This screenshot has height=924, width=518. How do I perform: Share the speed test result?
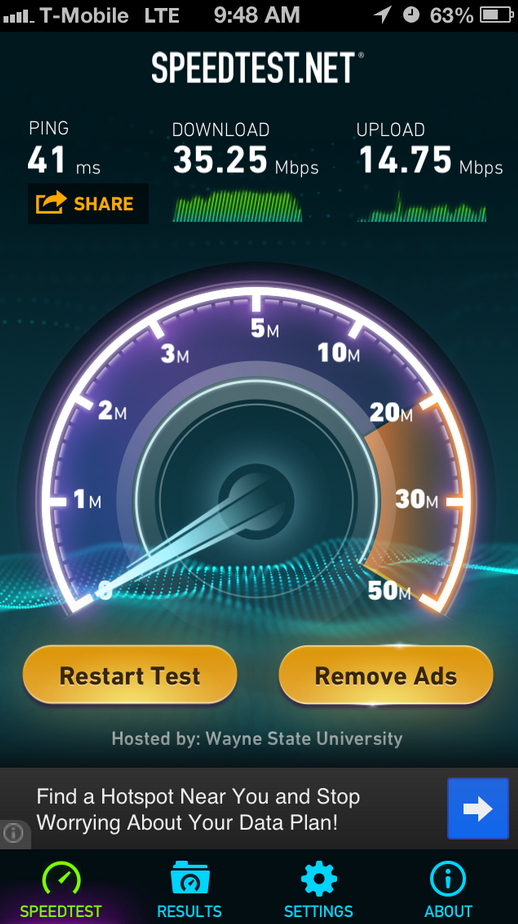tap(88, 204)
